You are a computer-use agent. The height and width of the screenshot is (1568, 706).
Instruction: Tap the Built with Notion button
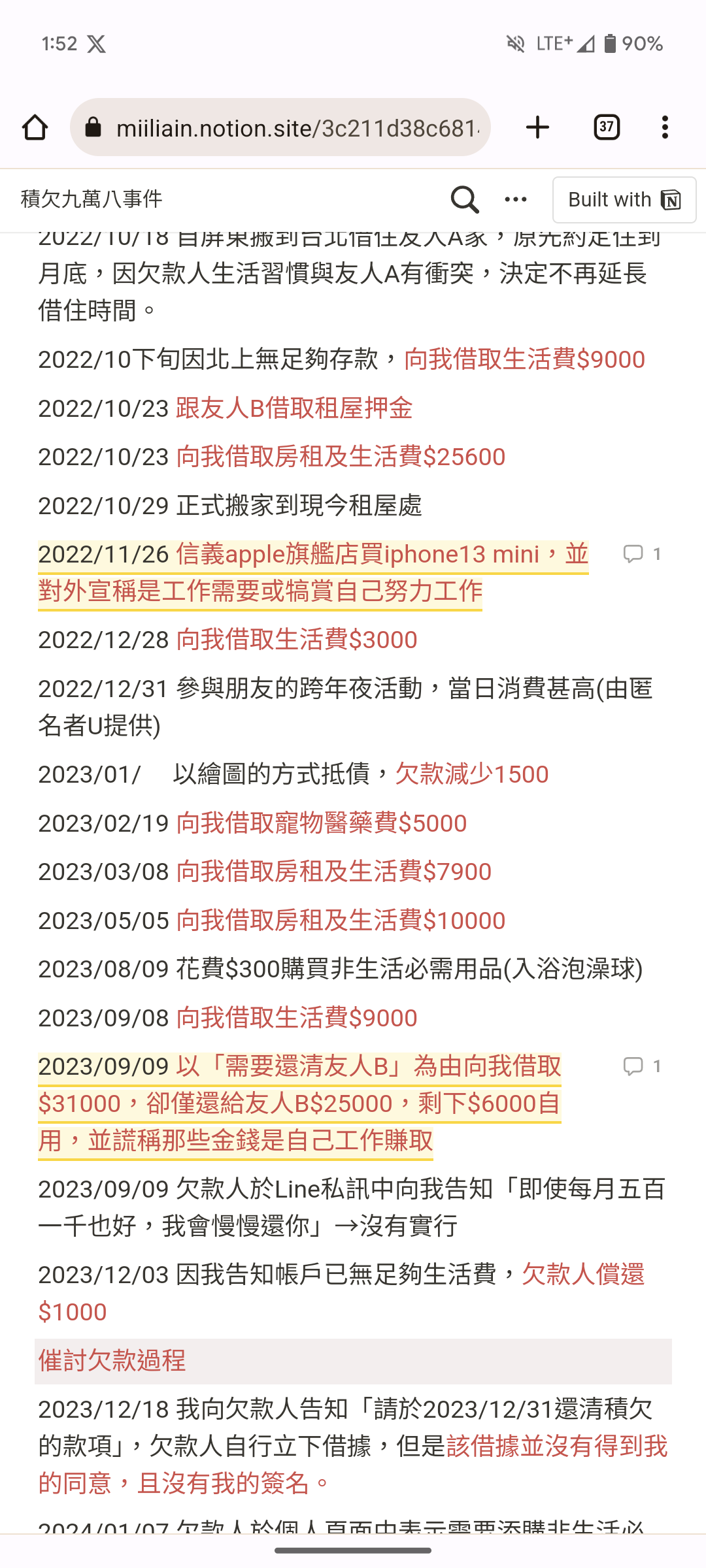(x=624, y=200)
